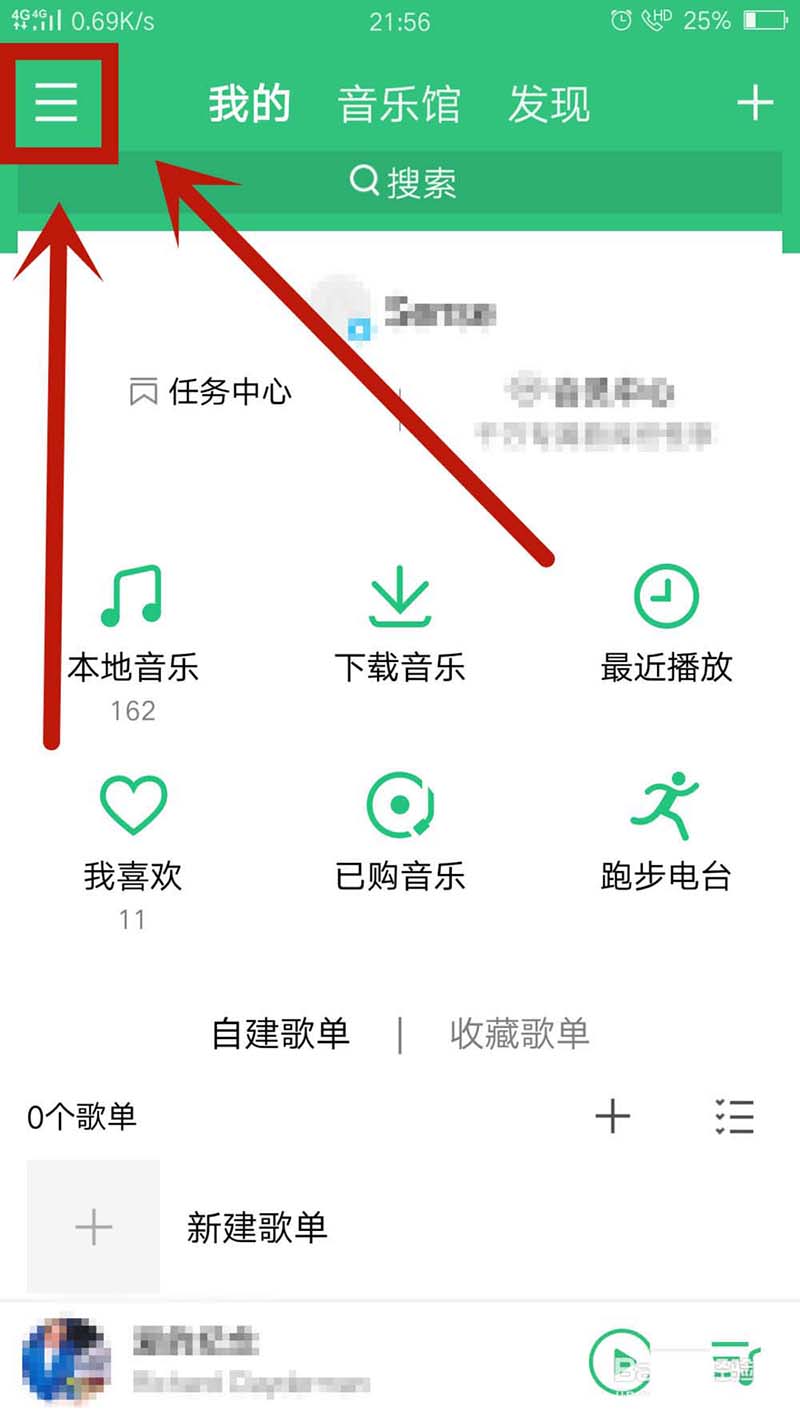The height and width of the screenshot is (1422, 800).
Task: Open 下载音乐
Action: pos(400,625)
